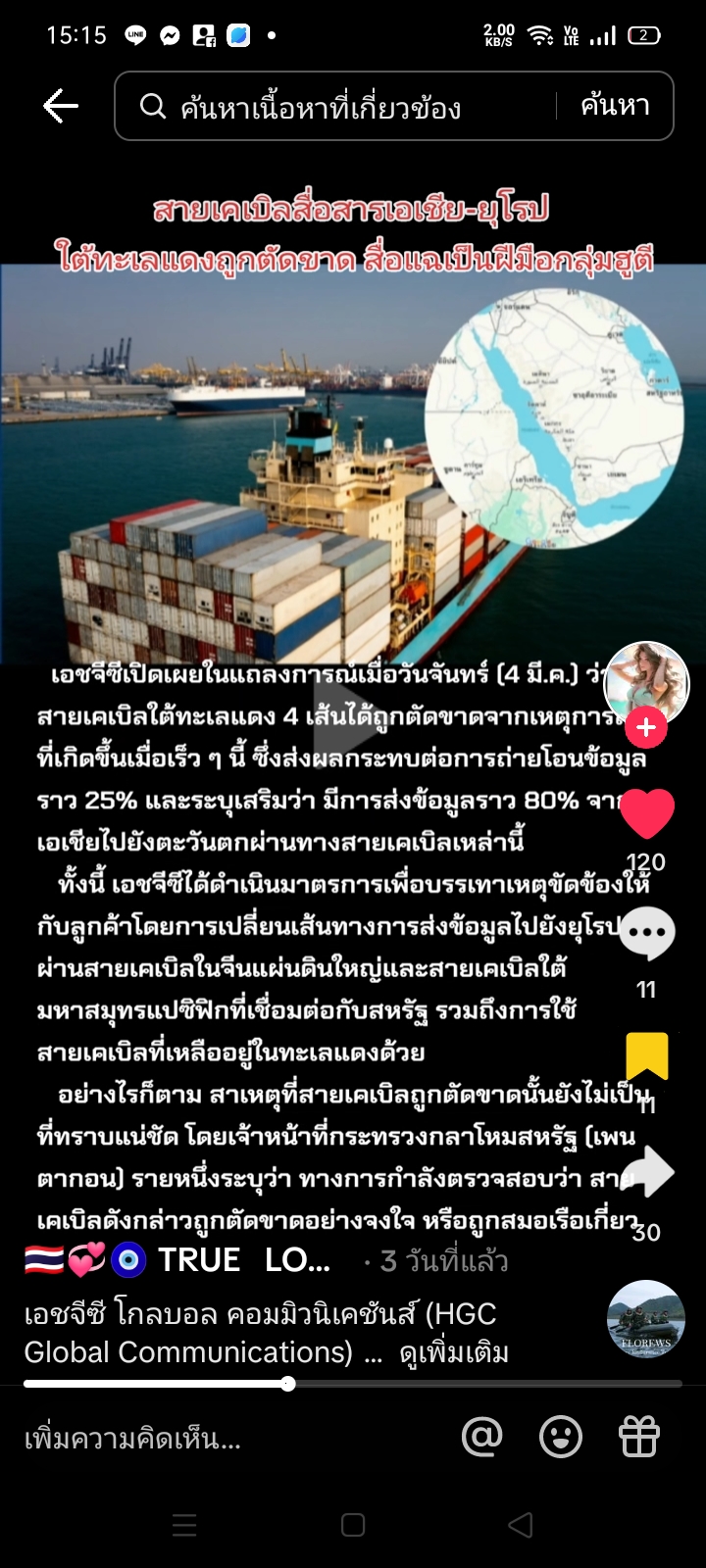Open the spinning sound disc

(x=645, y=1319)
